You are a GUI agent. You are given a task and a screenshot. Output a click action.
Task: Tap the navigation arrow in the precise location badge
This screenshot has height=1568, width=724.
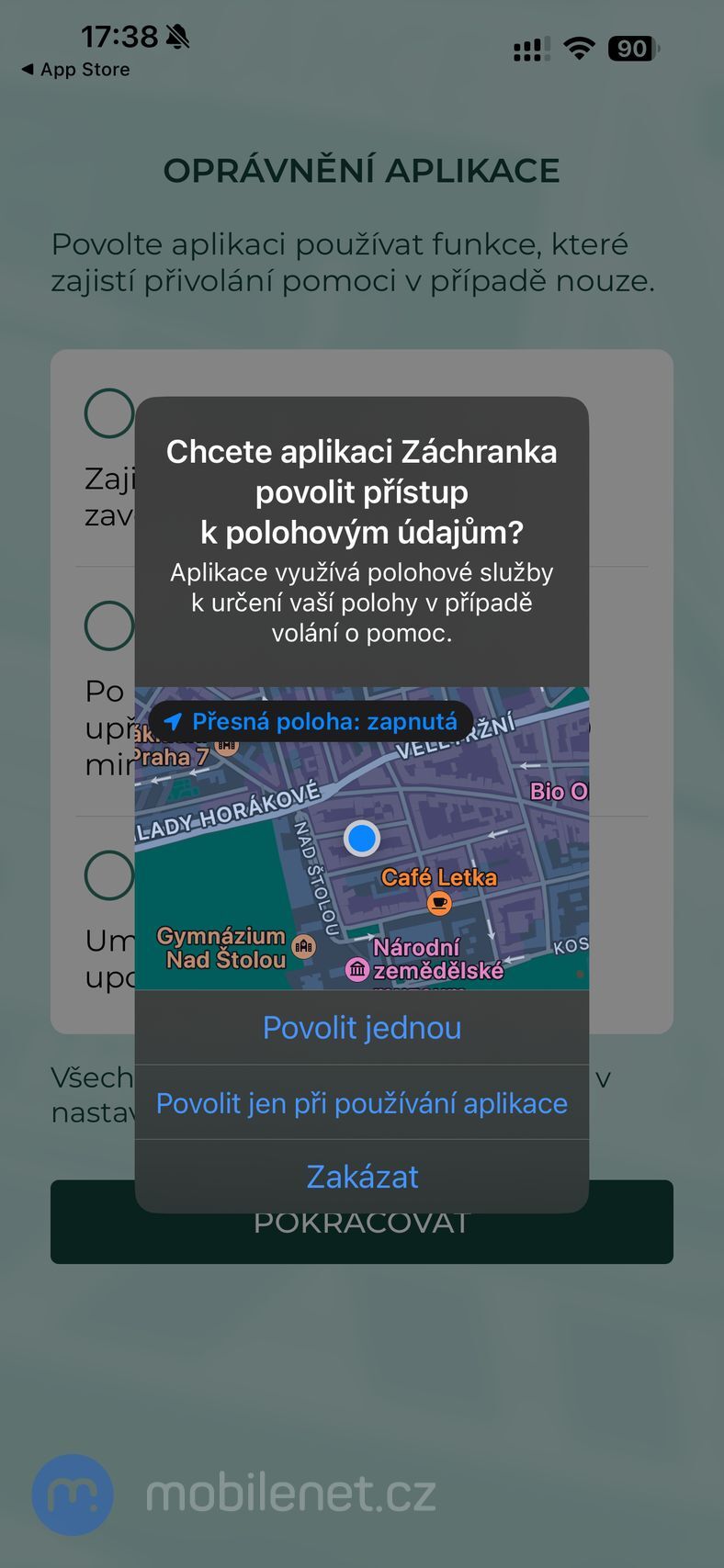[x=175, y=721]
